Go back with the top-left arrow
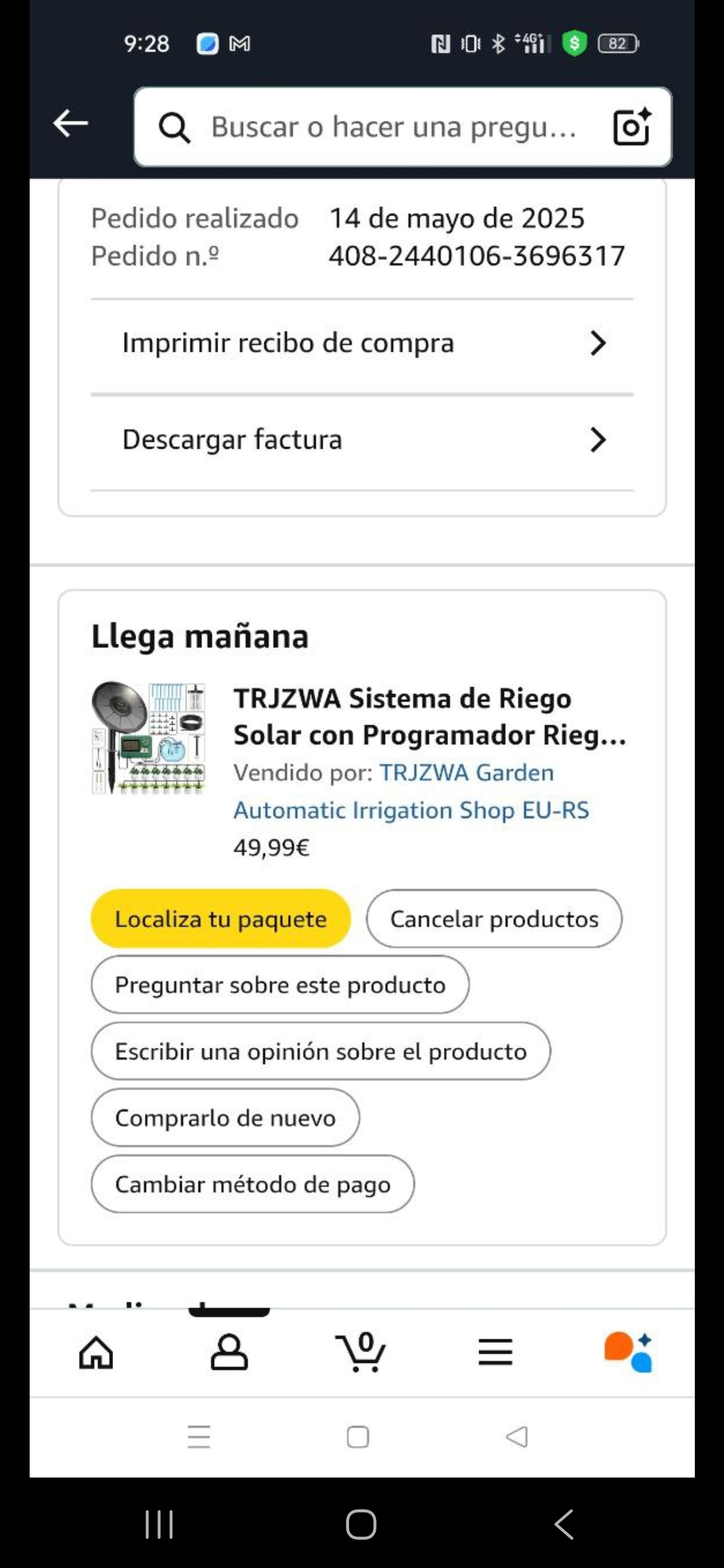The width and height of the screenshot is (724, 1568). pyautogui.click(x=70, y=124)
